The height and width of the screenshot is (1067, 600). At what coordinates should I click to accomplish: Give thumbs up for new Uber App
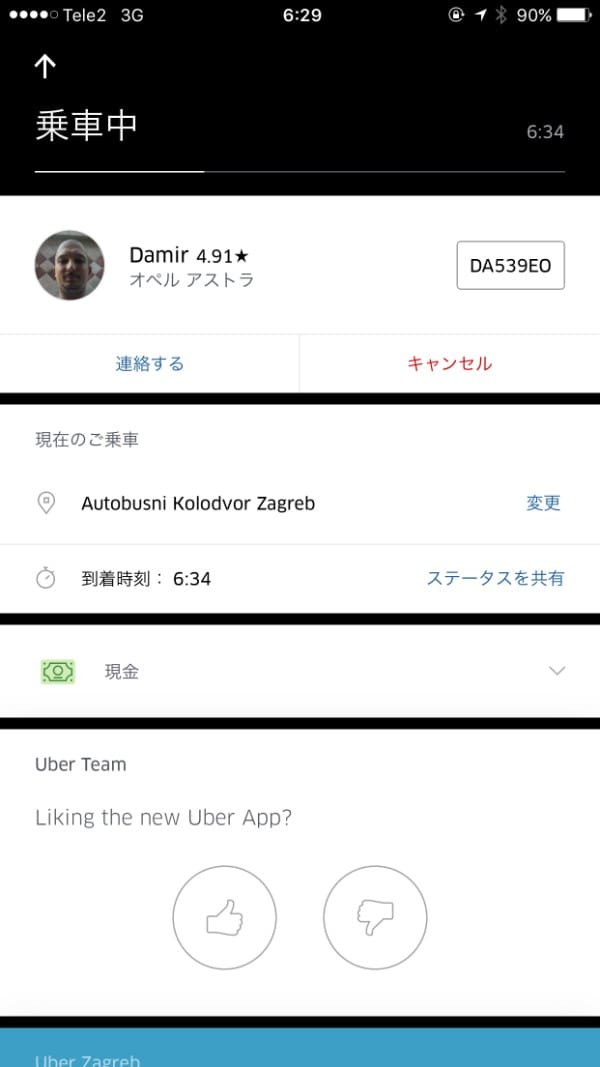(224, 917)
